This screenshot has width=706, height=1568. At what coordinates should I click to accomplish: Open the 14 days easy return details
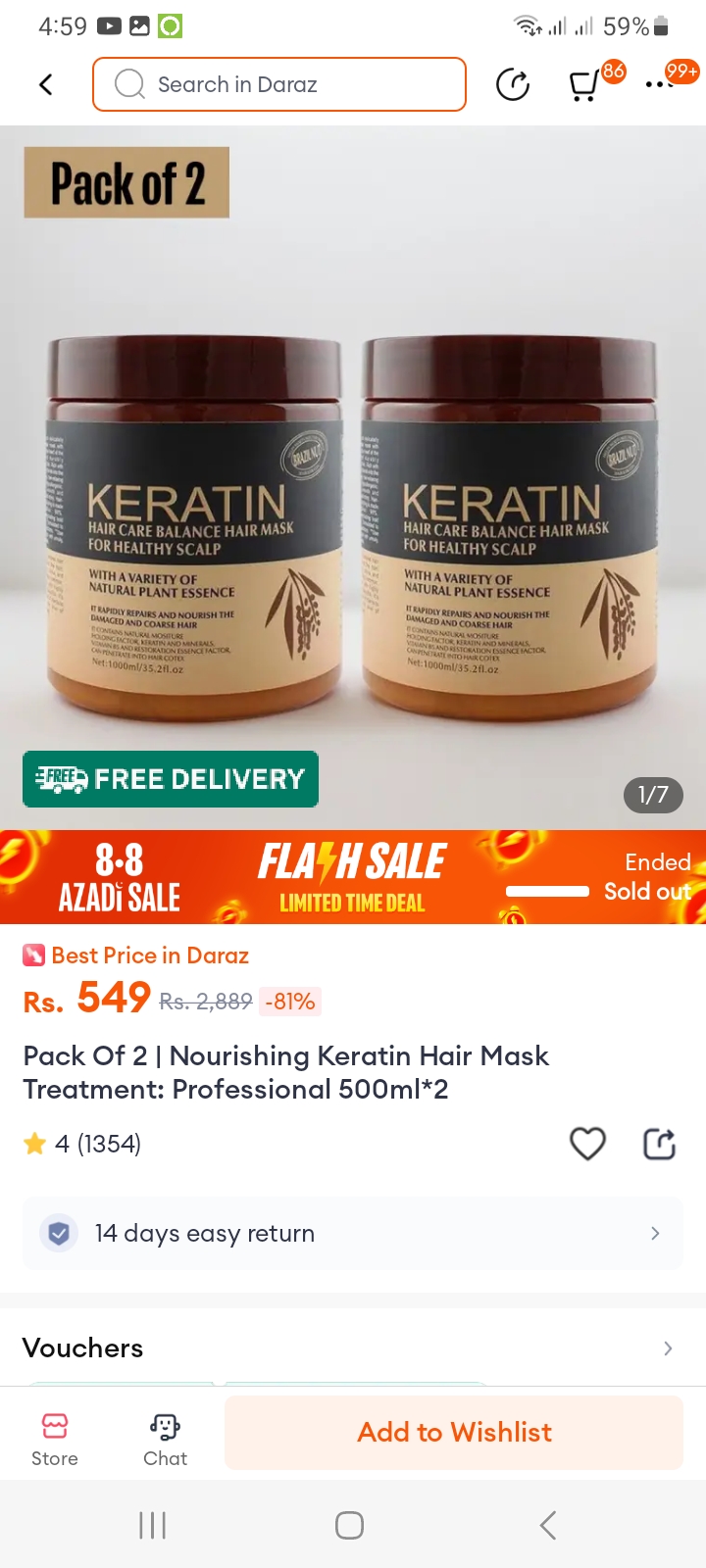tap(353, 1233)
